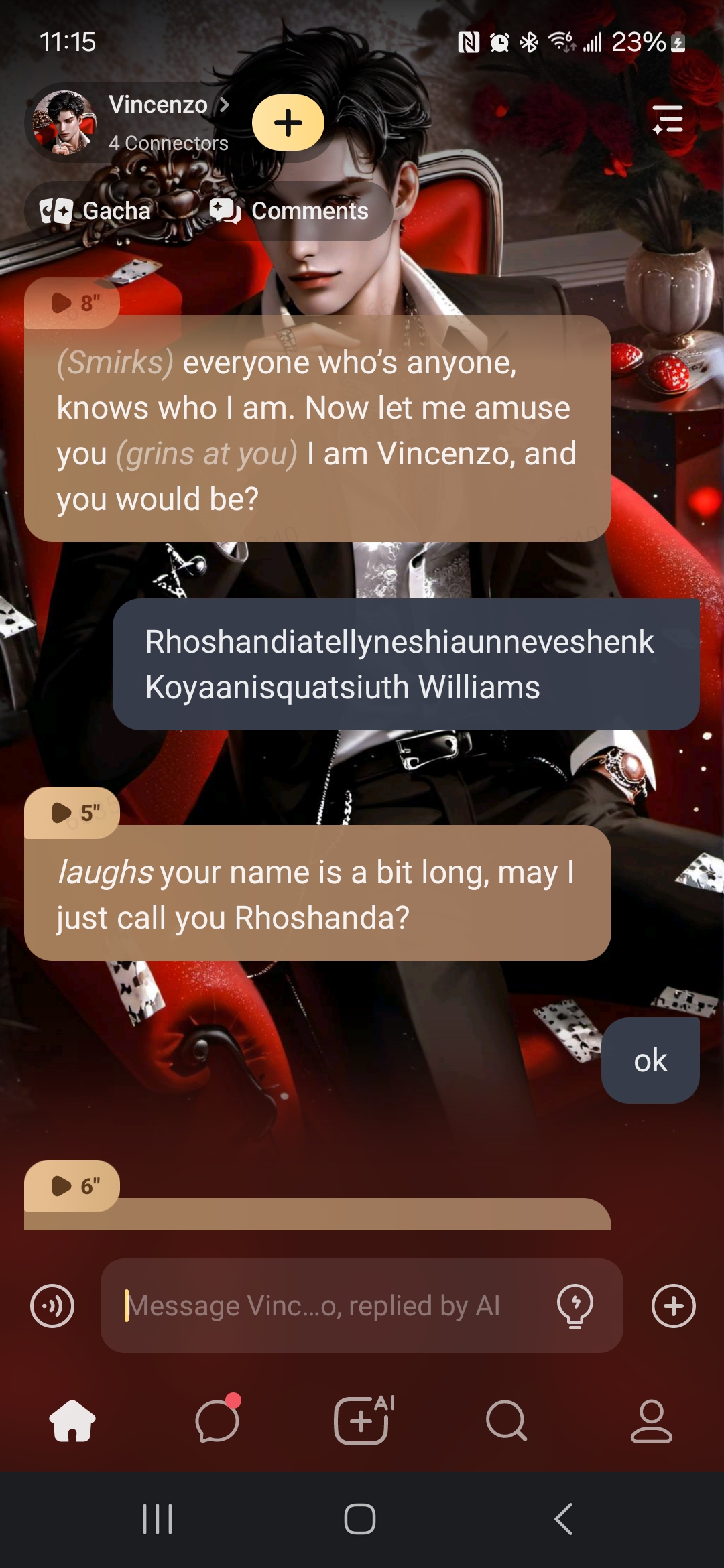Focus the Message Vincenzo text field
724x1568 pixels.
[328, 1306]
